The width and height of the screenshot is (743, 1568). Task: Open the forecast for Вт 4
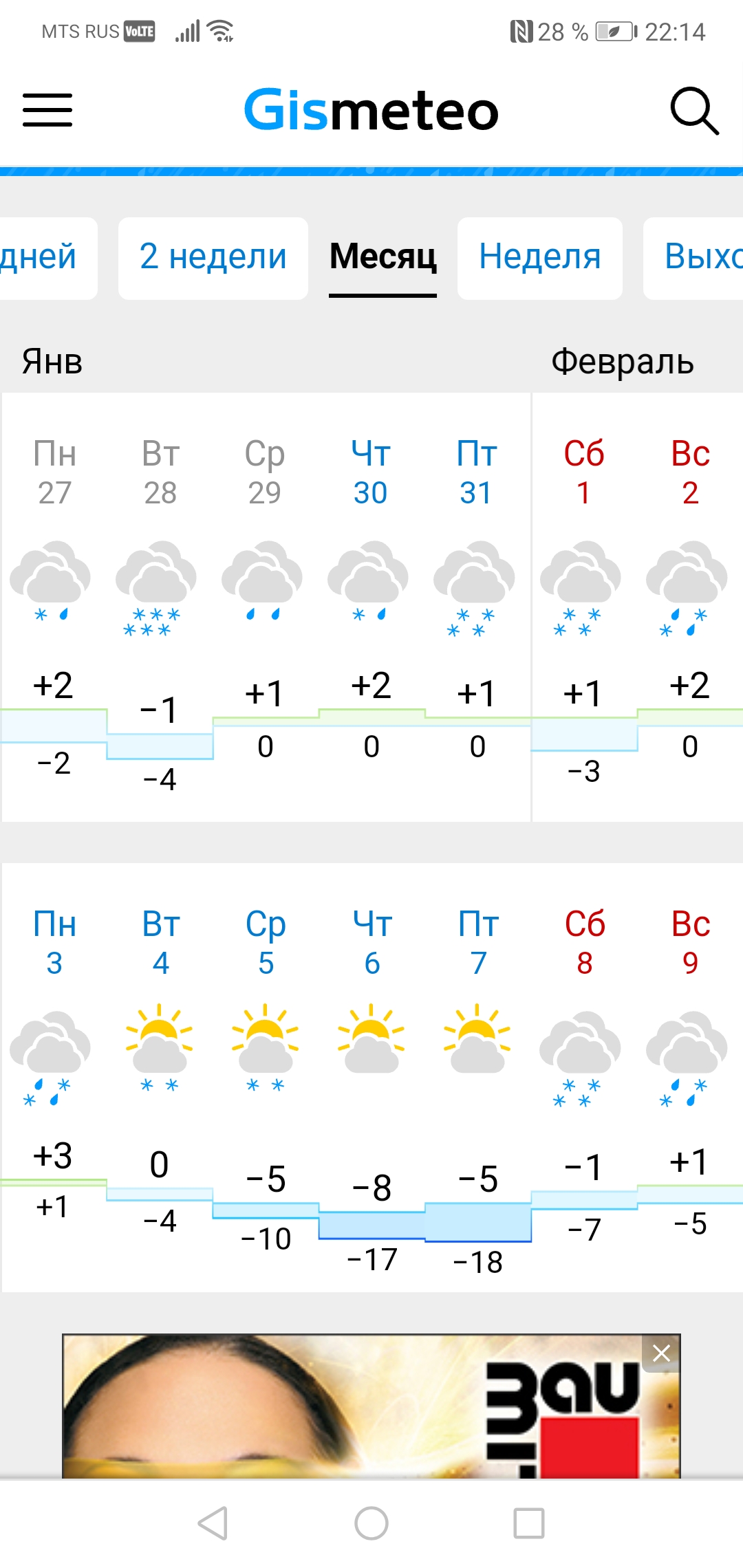pyautogui.click(x=160, y=1077)
